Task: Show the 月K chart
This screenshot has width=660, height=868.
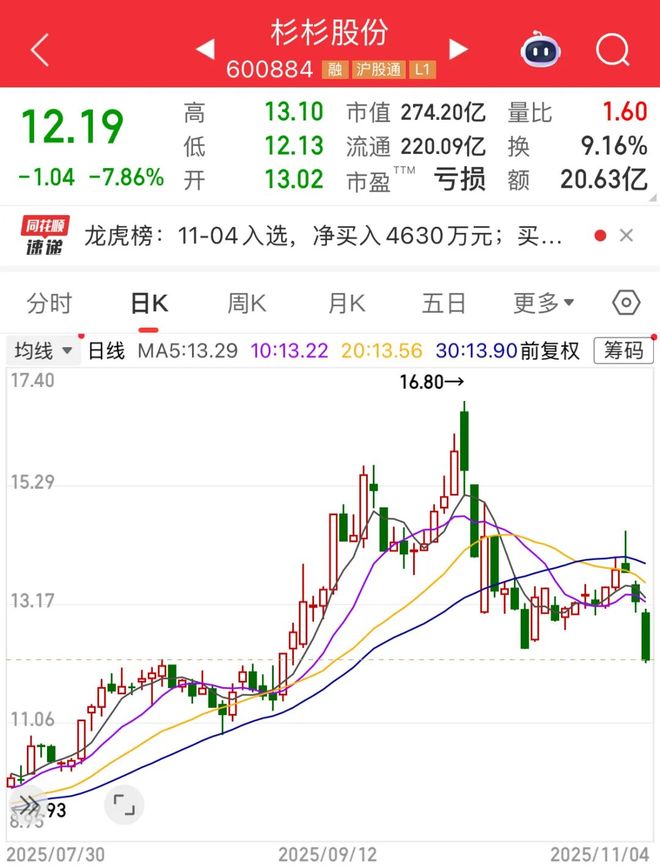Action: 345,303
